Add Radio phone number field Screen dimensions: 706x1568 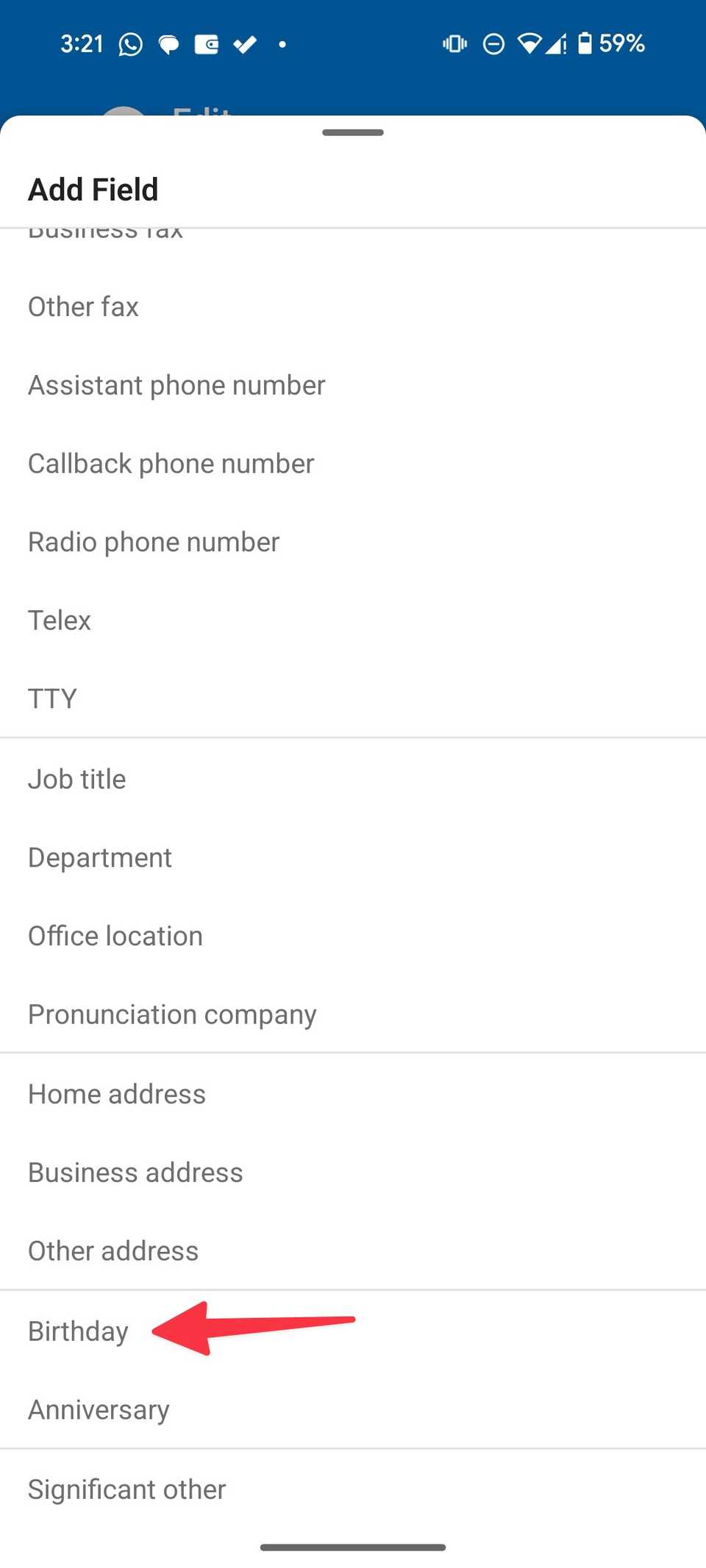coord(154,543)
